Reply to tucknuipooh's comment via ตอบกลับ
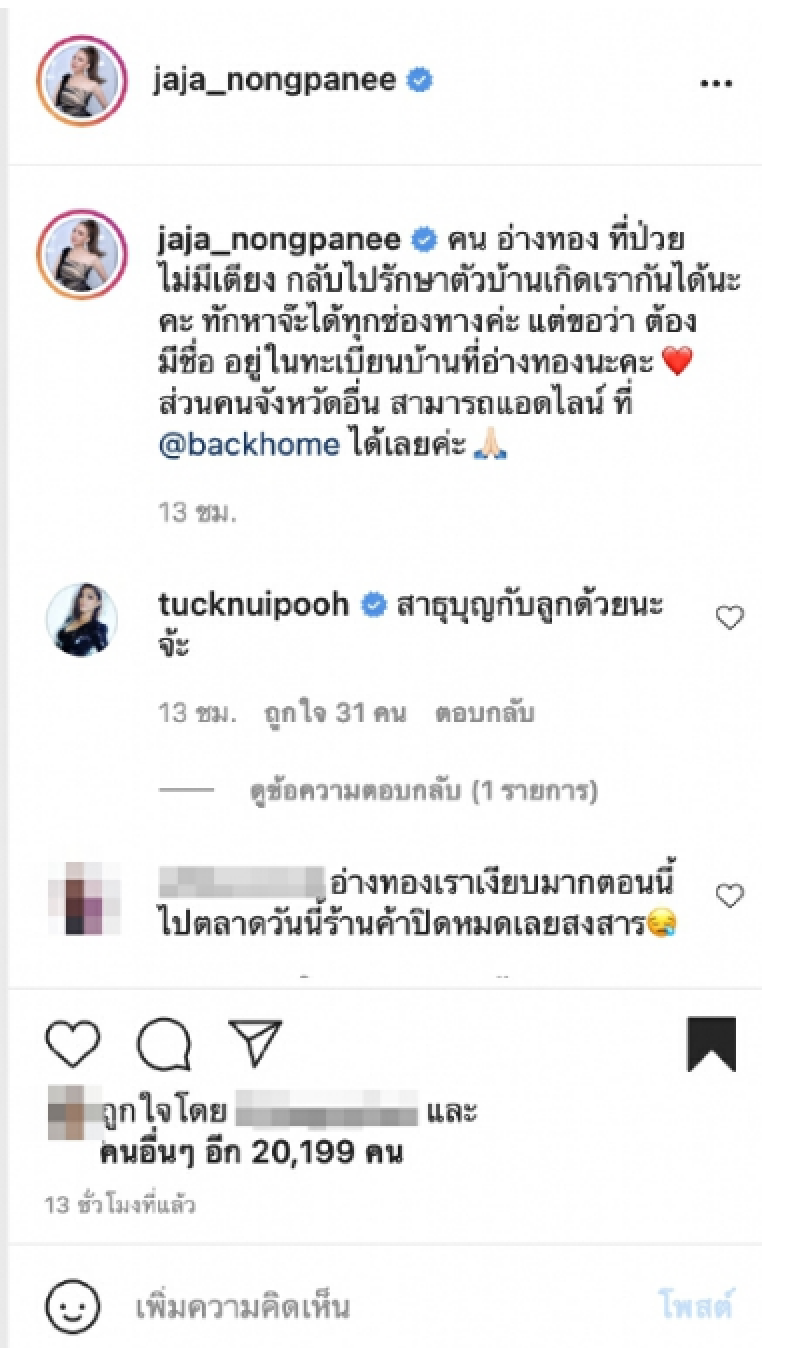800x1348 pixels. pos(483,714)
